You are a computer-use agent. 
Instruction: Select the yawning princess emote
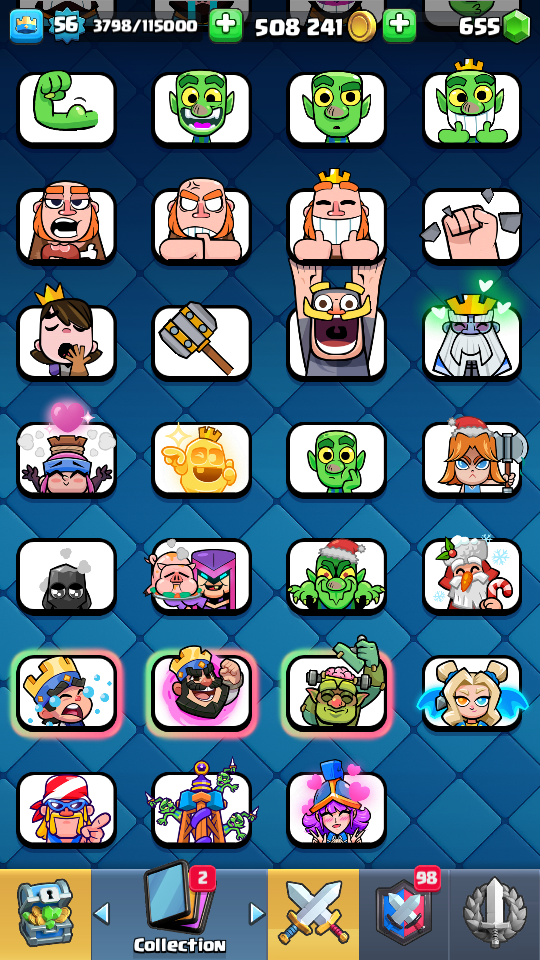click(x=67, y=342)
